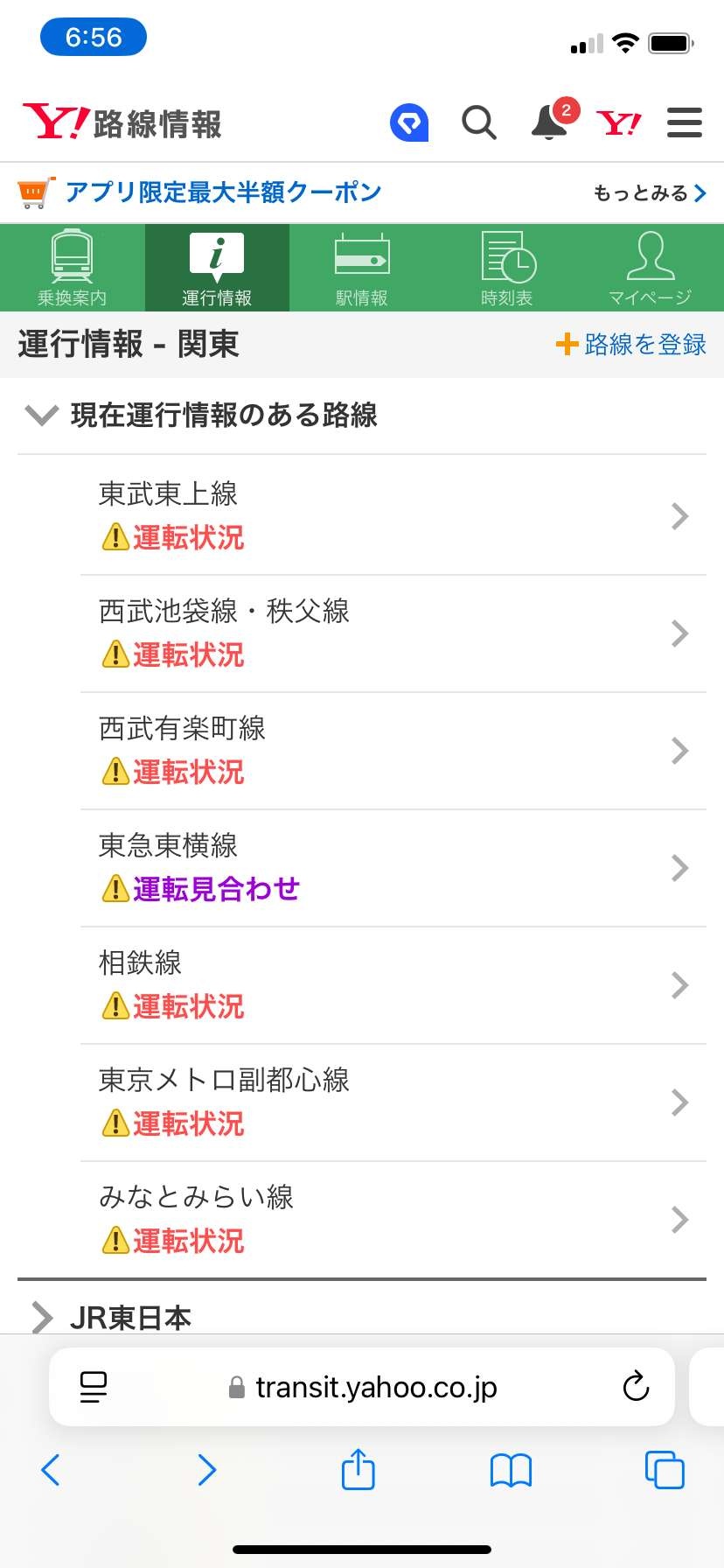Expand the JR東日本 section
724x1568 pixels.
pos(131,1317)
